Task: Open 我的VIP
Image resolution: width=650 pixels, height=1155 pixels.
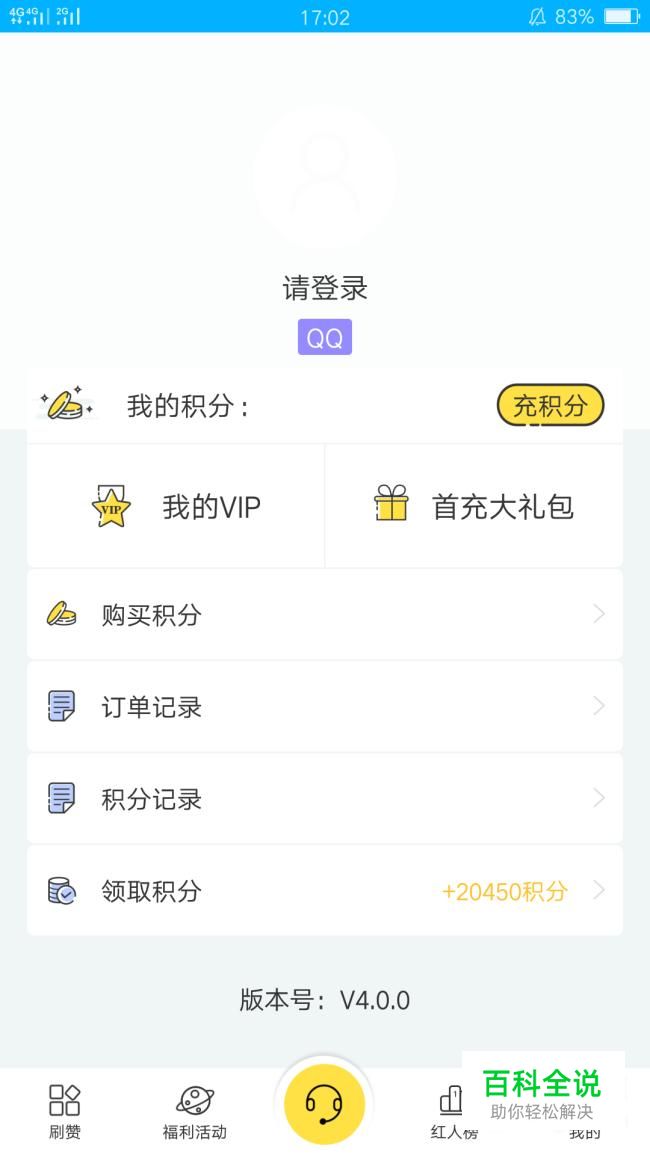Action: [x=176, y=507]
